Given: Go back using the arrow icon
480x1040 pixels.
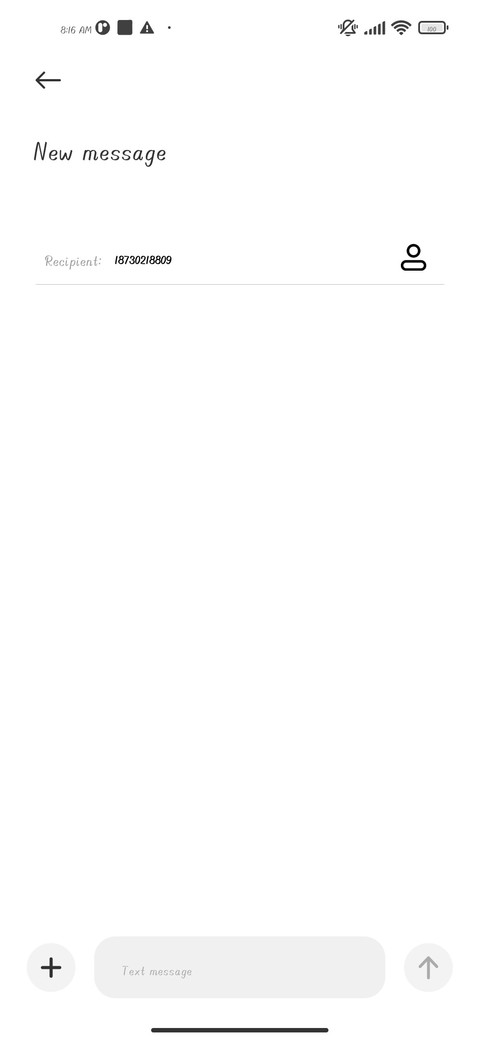Looking at the screenshot, I should (48, 80).
